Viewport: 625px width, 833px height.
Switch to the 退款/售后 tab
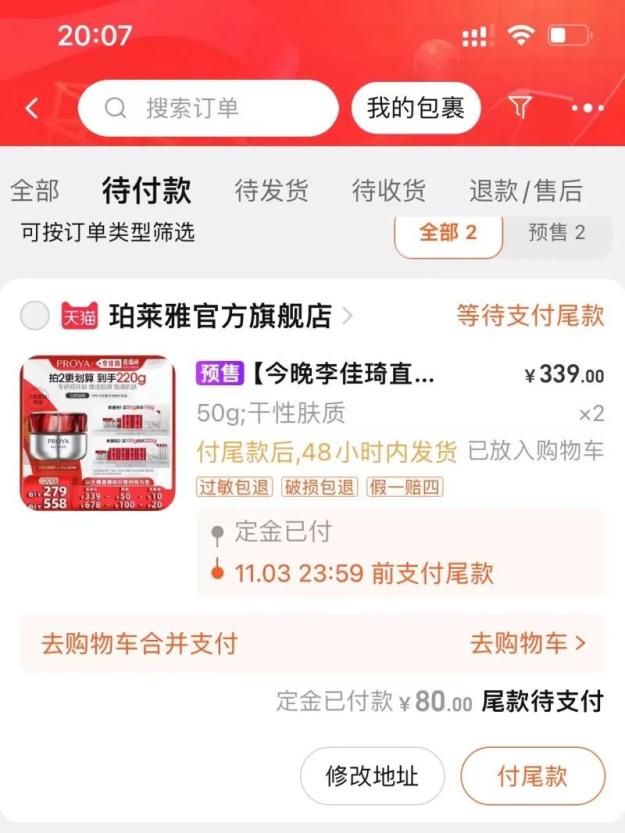click(x=526, y=190)
